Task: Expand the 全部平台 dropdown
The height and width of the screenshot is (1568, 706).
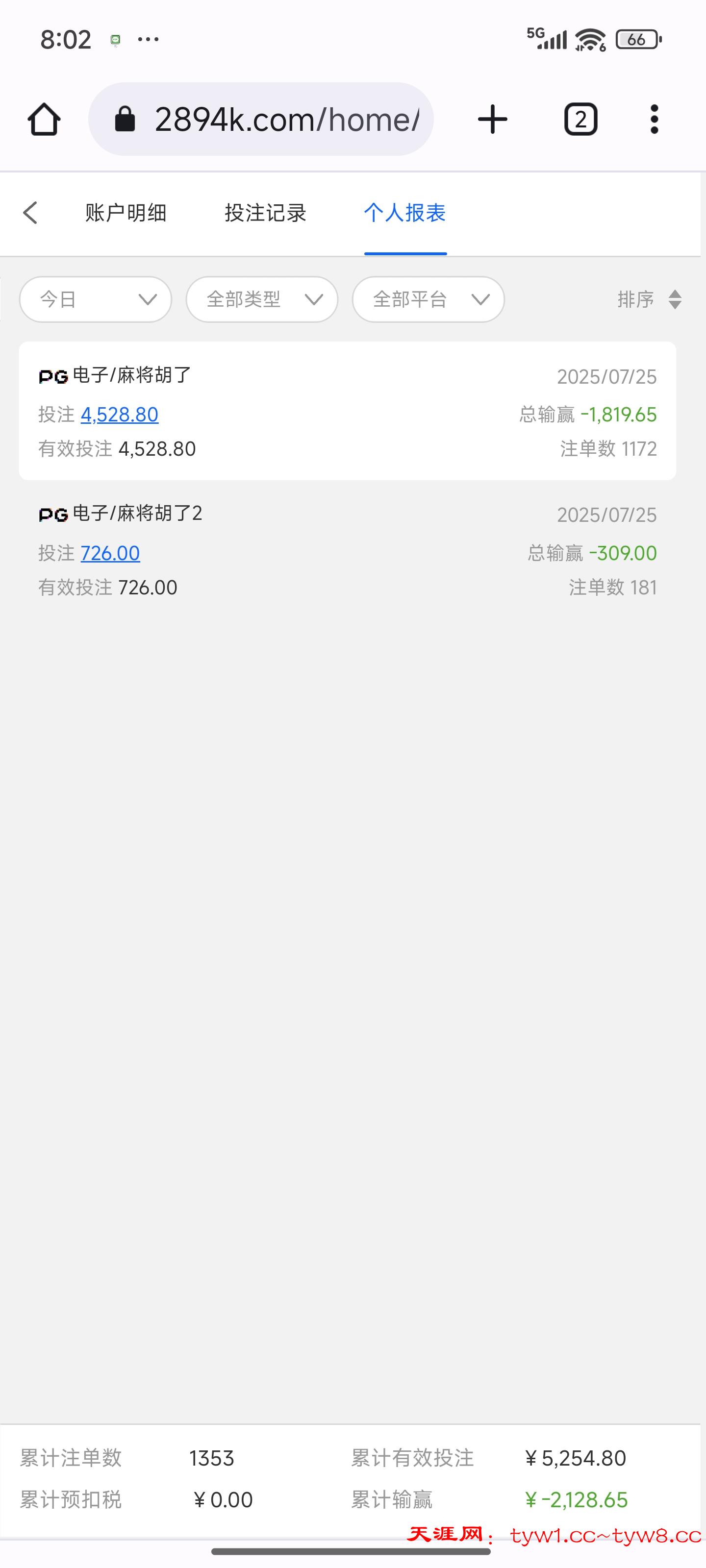Action: coord(428,299)
